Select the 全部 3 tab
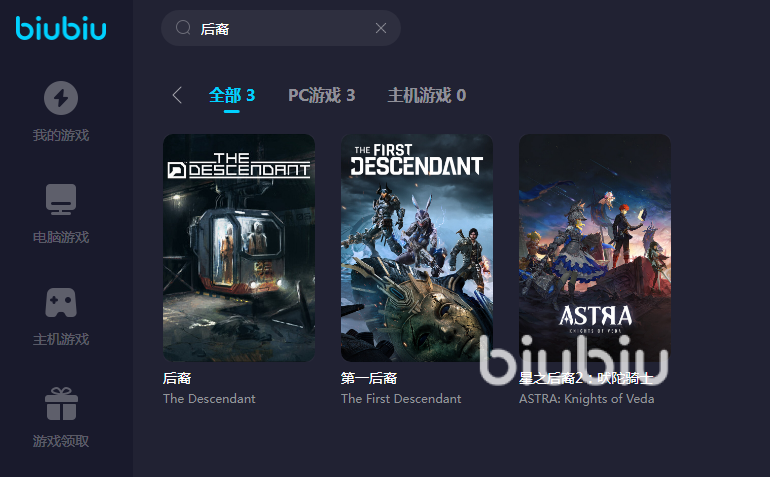The image size is (770, 477). click(232, 95)
